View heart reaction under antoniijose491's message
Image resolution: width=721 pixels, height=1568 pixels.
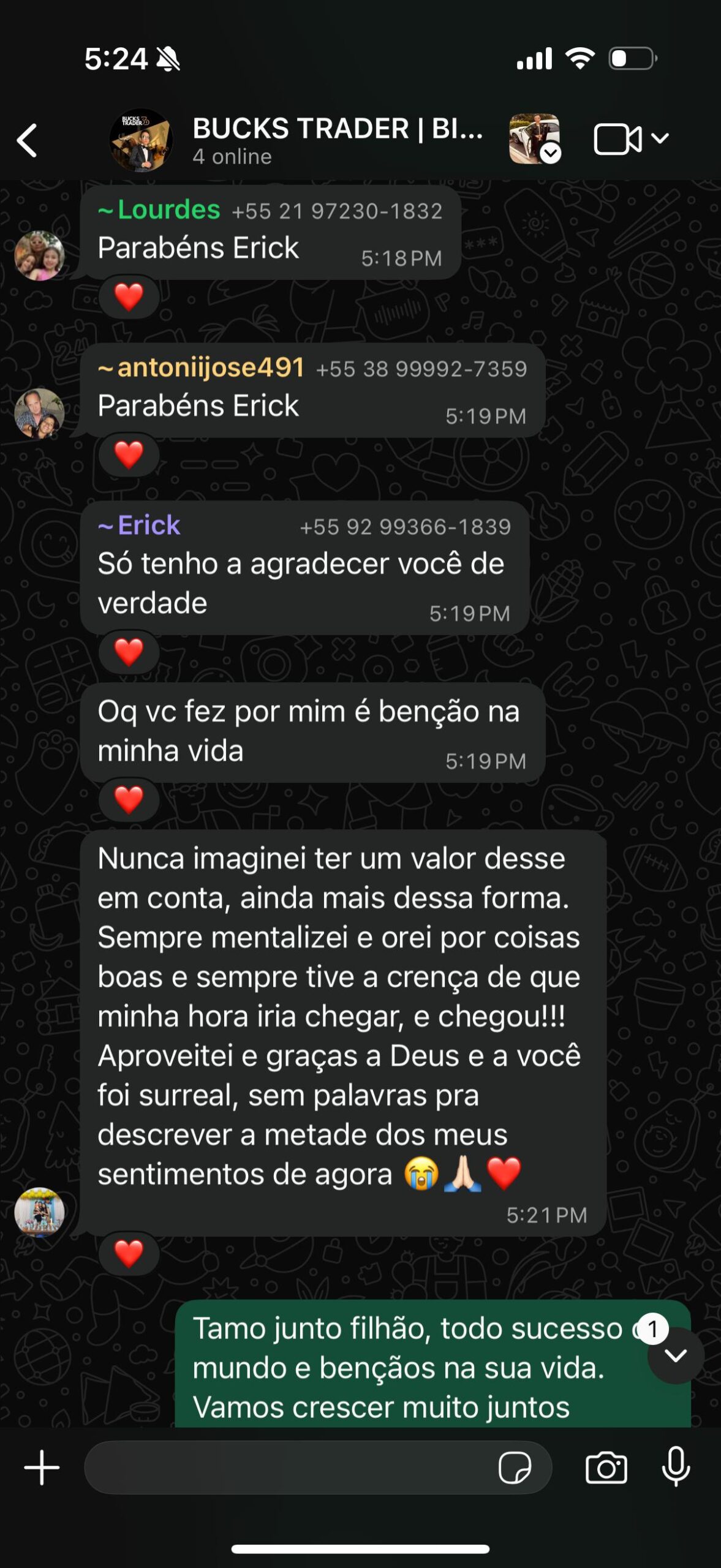point(129,454)
